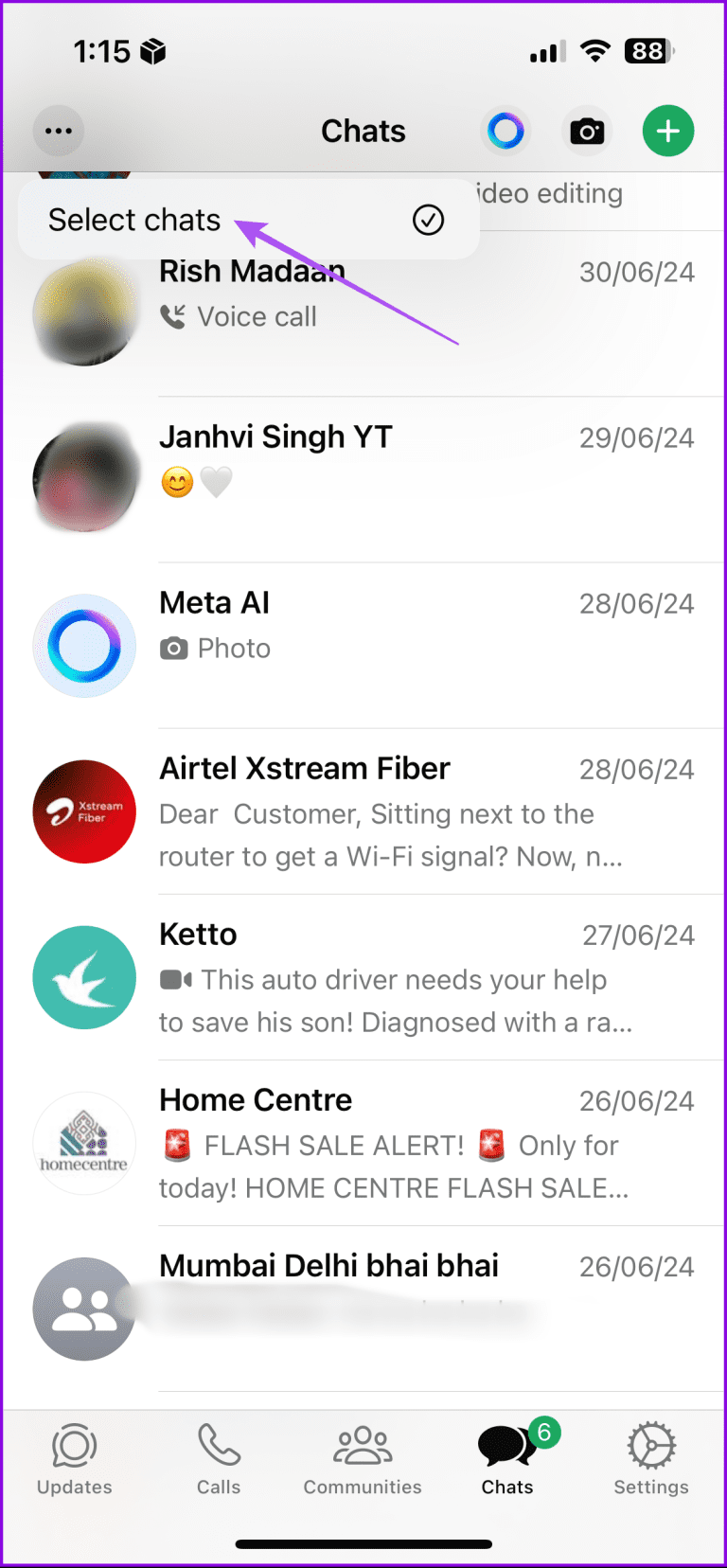Tap the checkmark circle beside Select chats
727x1568 pixels.
tap(429, 220)
